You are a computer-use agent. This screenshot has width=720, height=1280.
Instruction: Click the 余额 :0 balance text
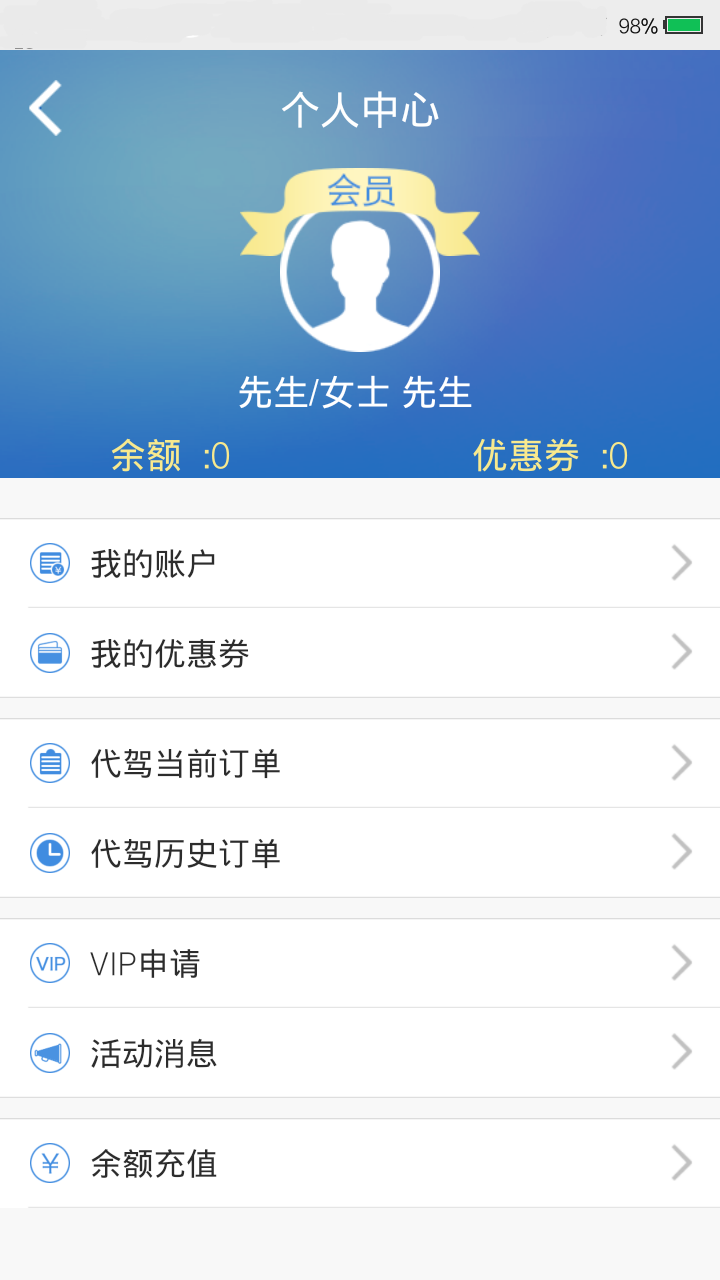pos(168,456)
